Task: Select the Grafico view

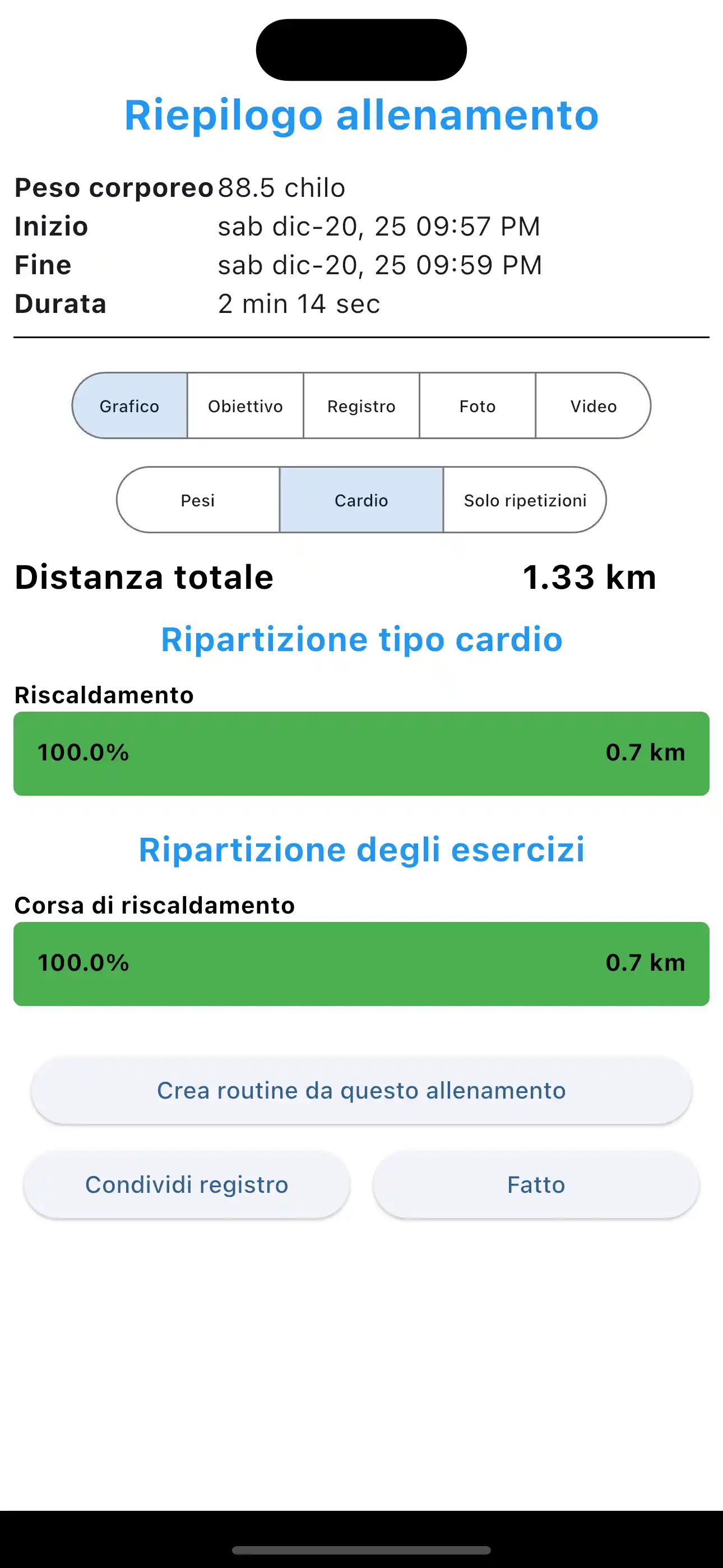Action: coord(129,405)
